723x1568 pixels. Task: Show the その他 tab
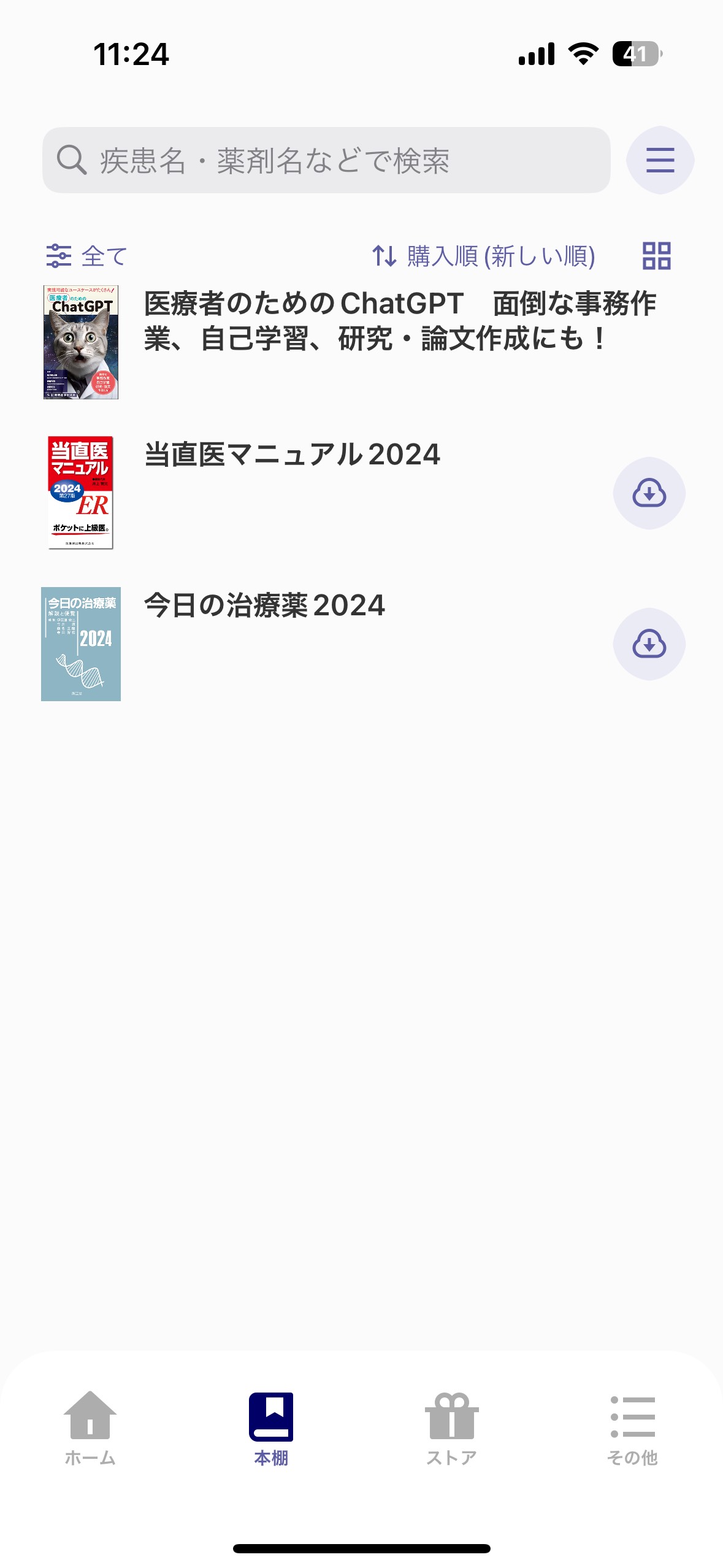(x=632, y=1427)
